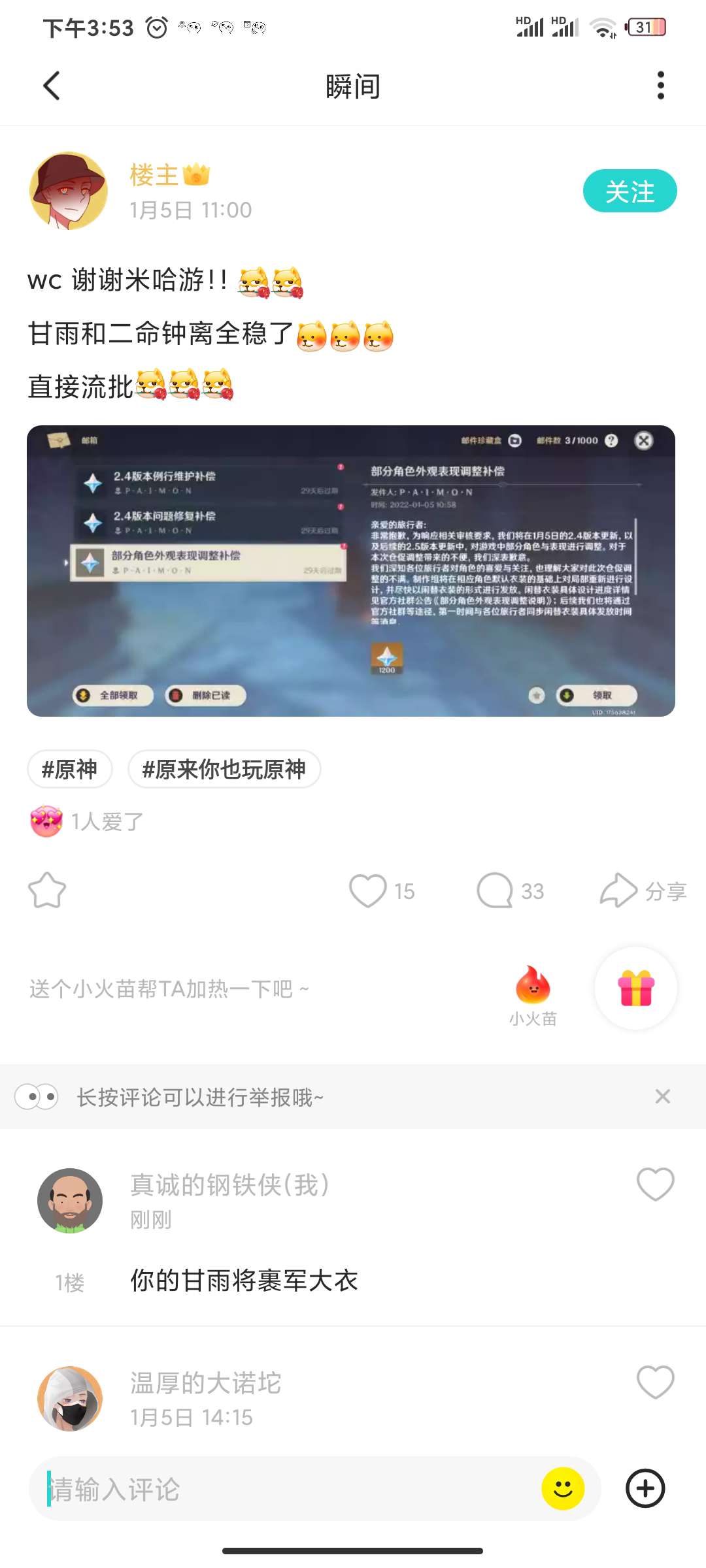Like the post with 15 likes
Viewport: 706px width, 1568px height.
(382, 890)
